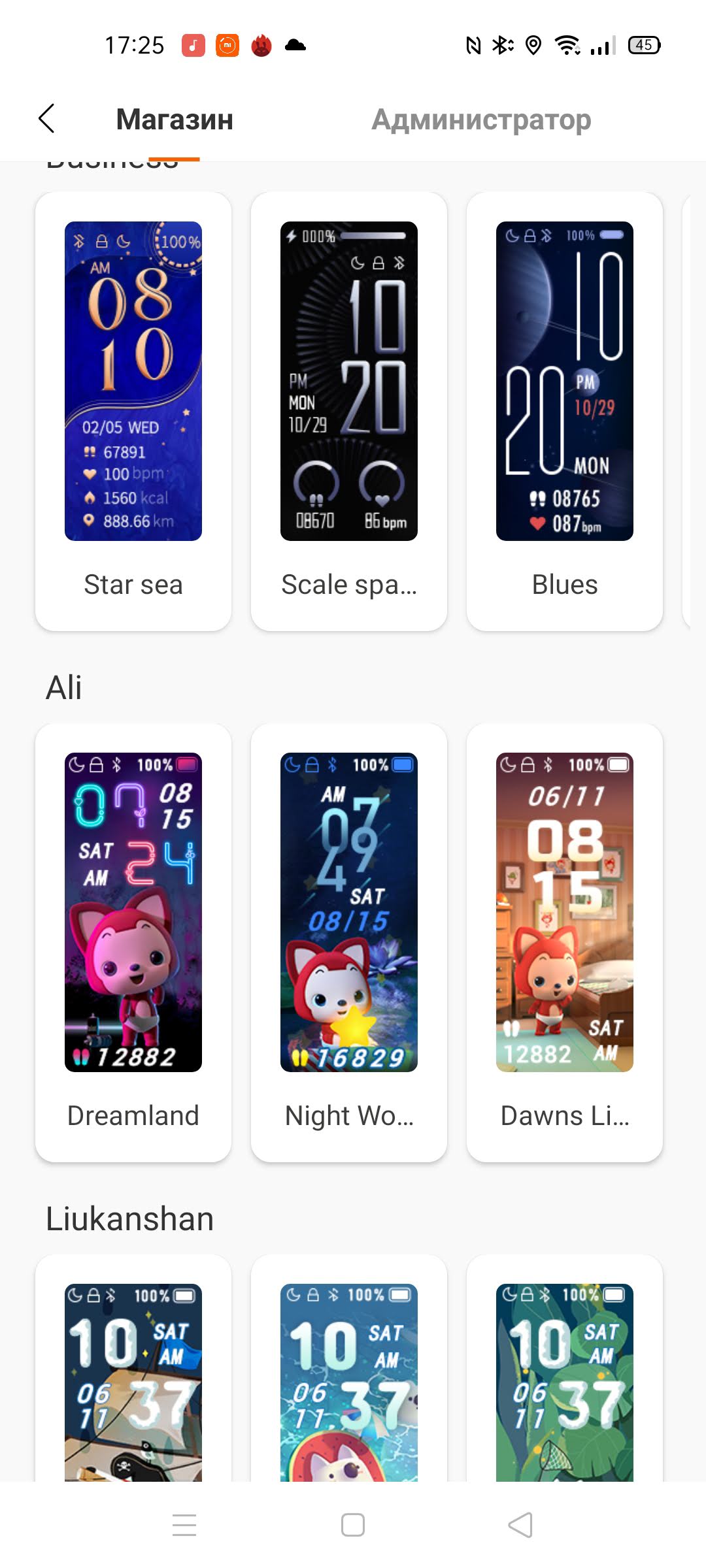
Task: Choose the Dreamland watch face
Action: (133, 942)
